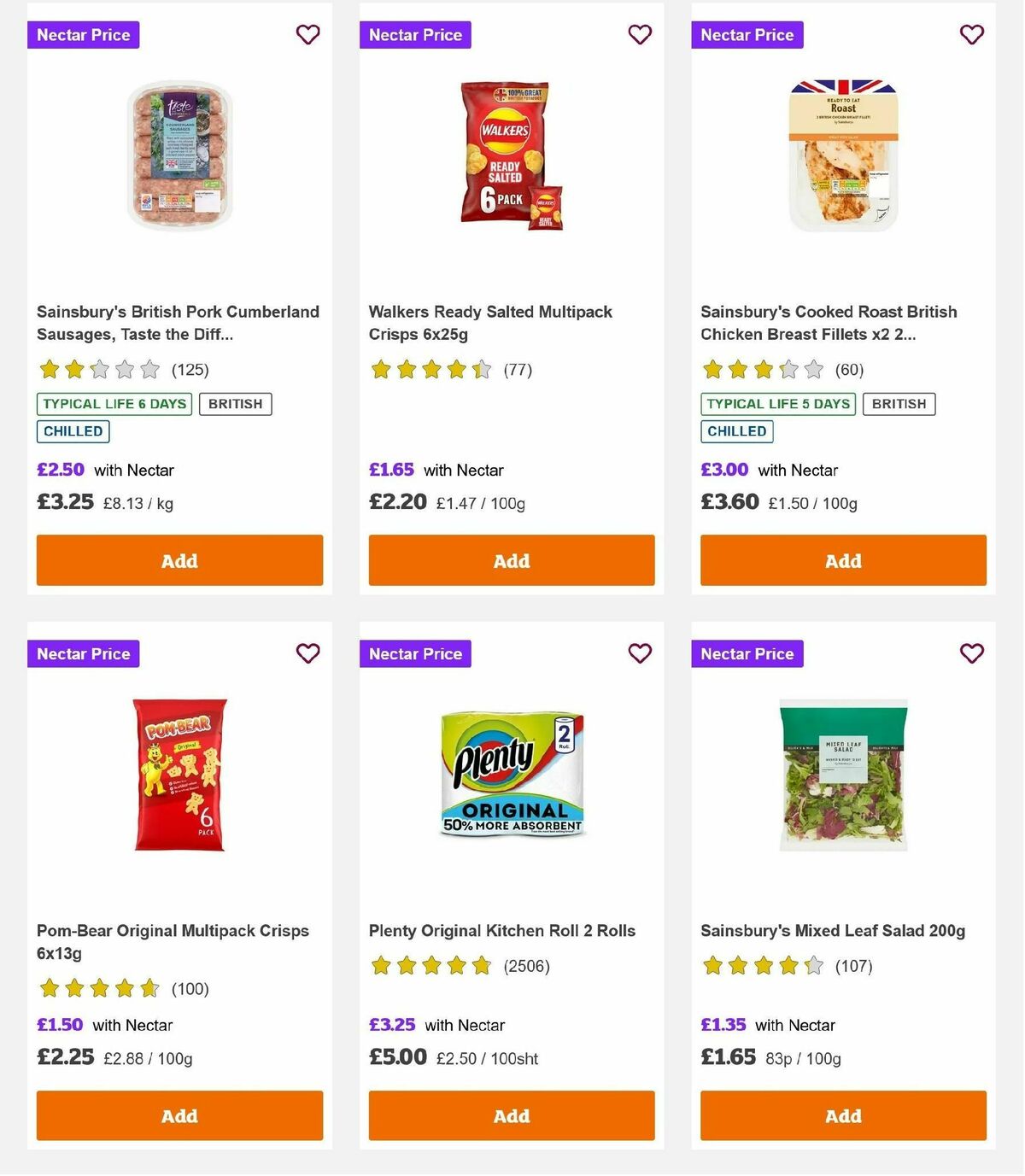Add Plenty Original Kitchen Roll to basket
The image size is (1025, 1176).
click(511, 1115)
